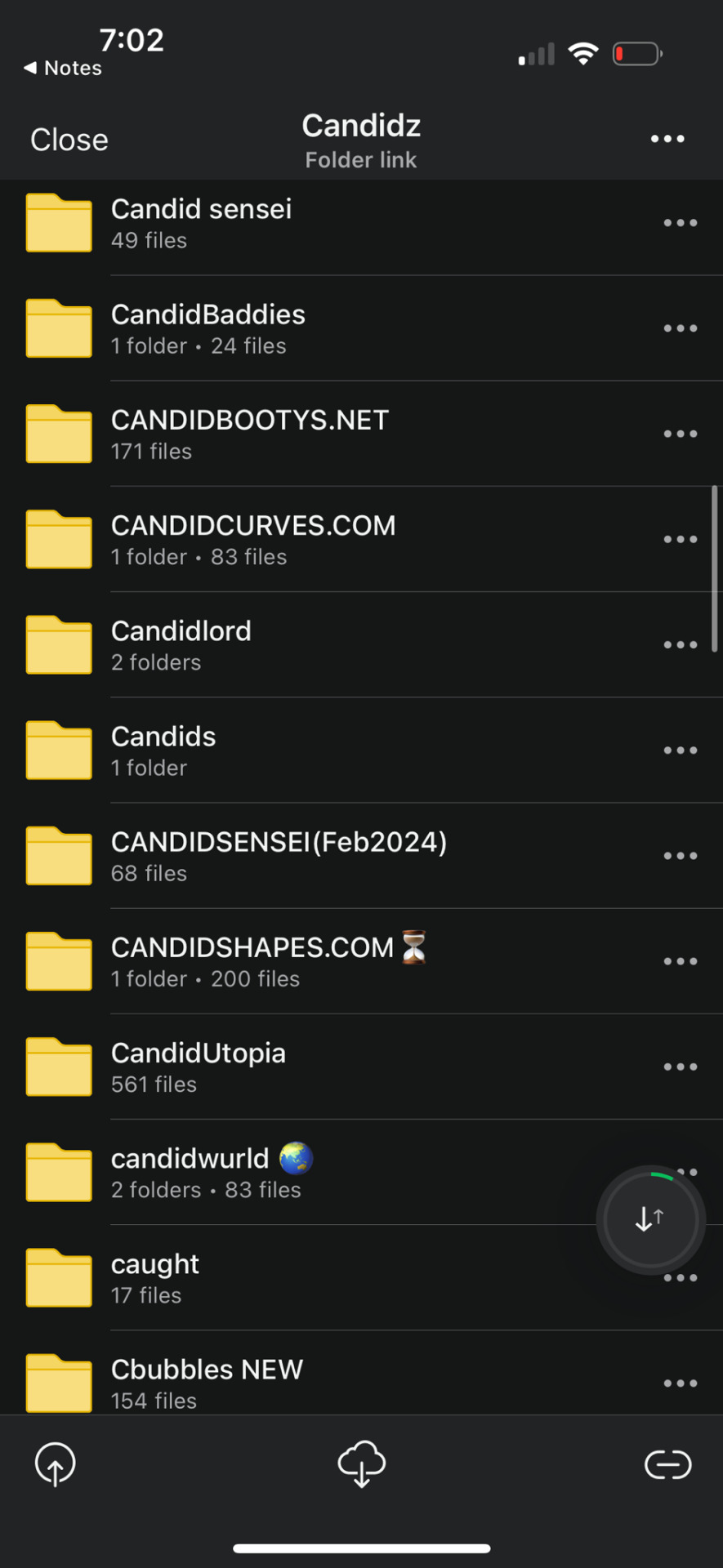Open options for CandidBaddies folder

[x=680, y=328]
